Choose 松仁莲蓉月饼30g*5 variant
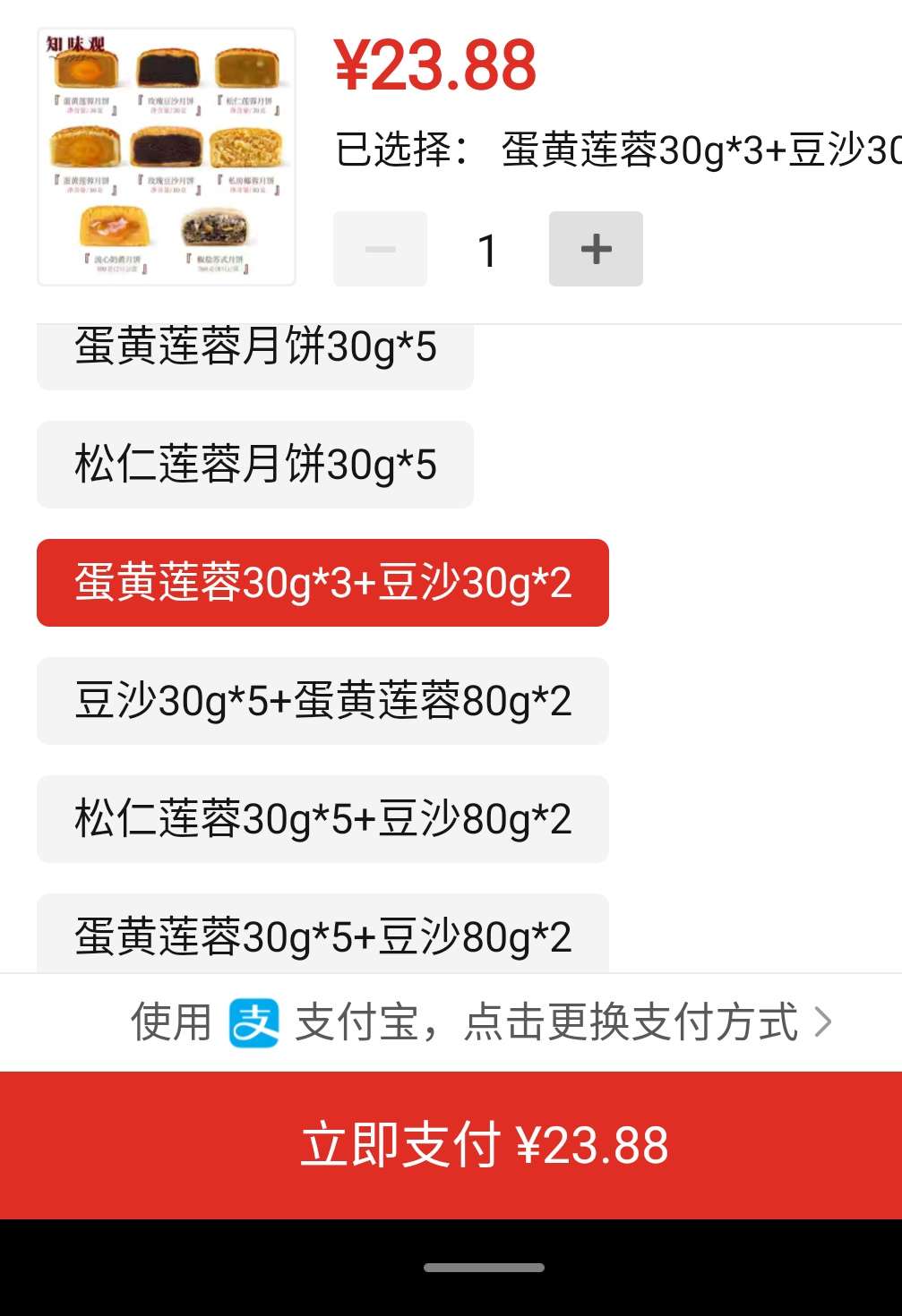The width and height of the screenshot is (902, 1316). (254, 465)
